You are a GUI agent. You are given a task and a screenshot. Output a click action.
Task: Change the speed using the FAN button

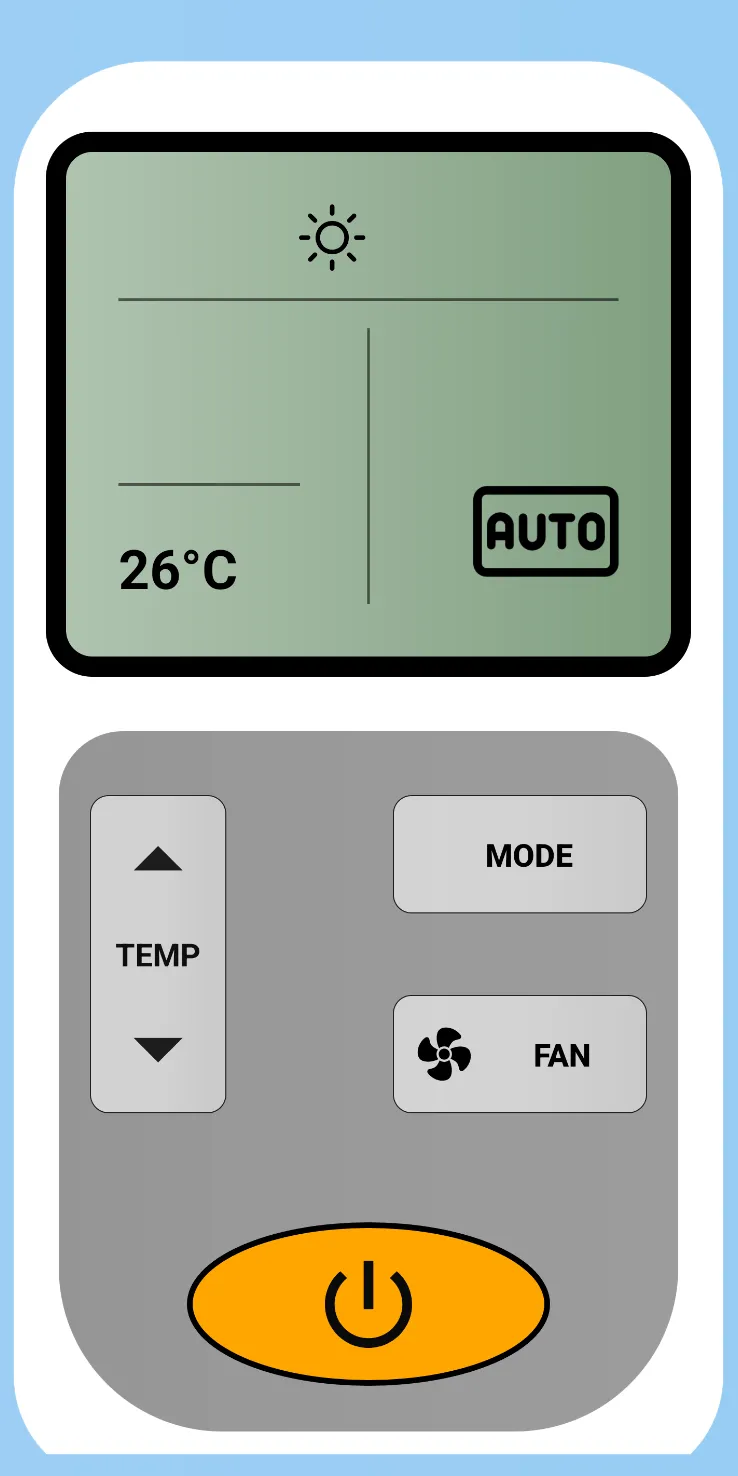click(x=519, y=1054)
